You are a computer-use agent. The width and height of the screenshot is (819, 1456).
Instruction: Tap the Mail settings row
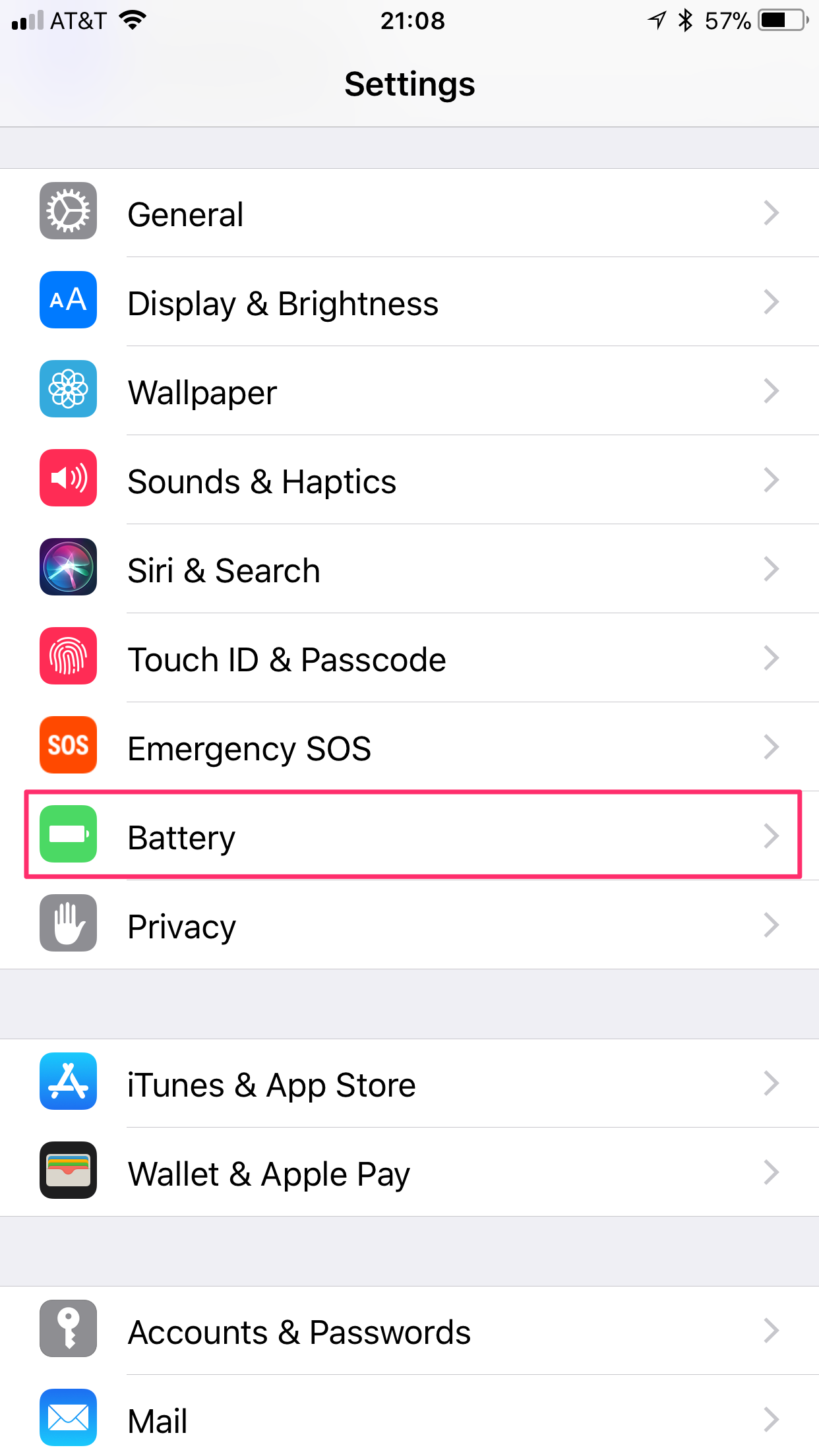tap(409, 1416)
